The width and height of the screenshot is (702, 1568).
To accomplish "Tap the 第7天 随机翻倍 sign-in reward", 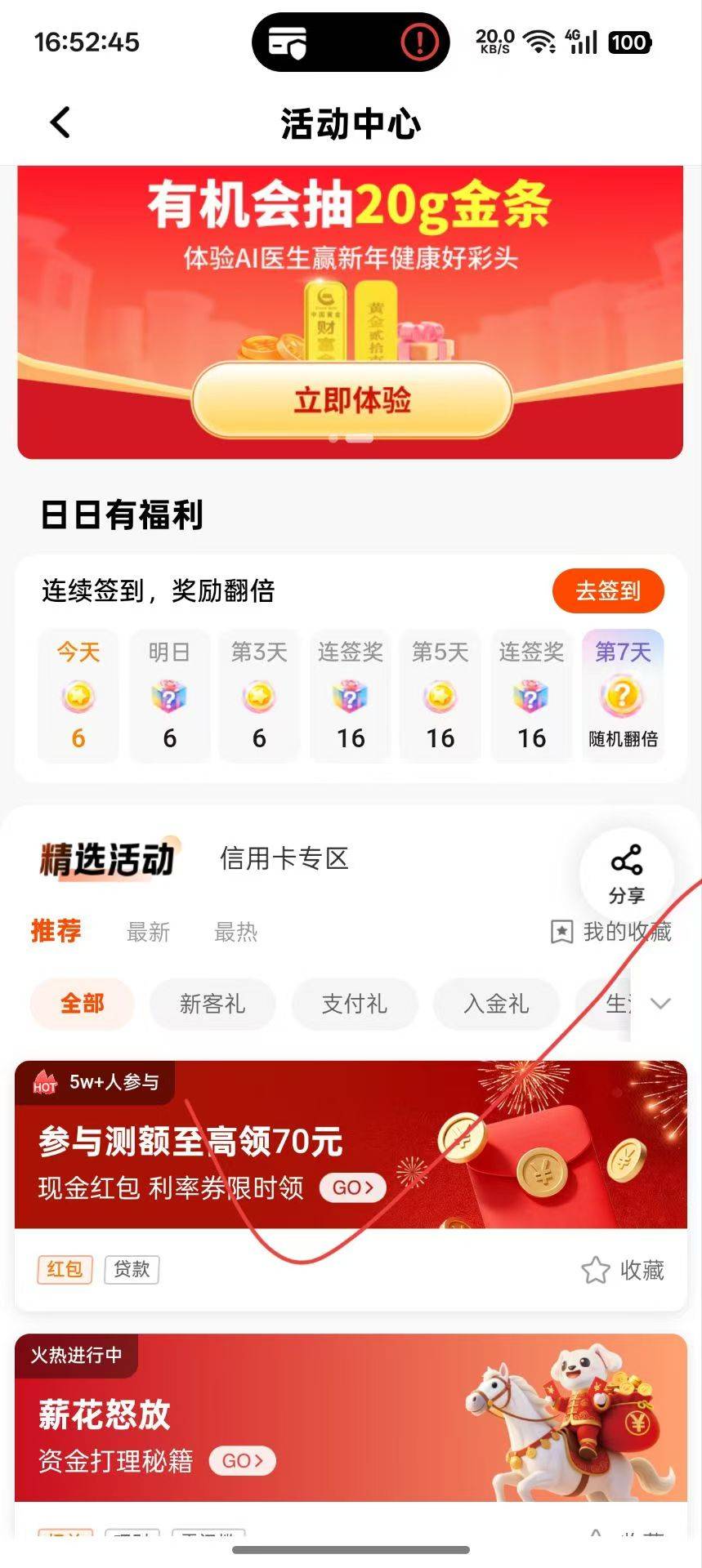I will click(623, 696).
